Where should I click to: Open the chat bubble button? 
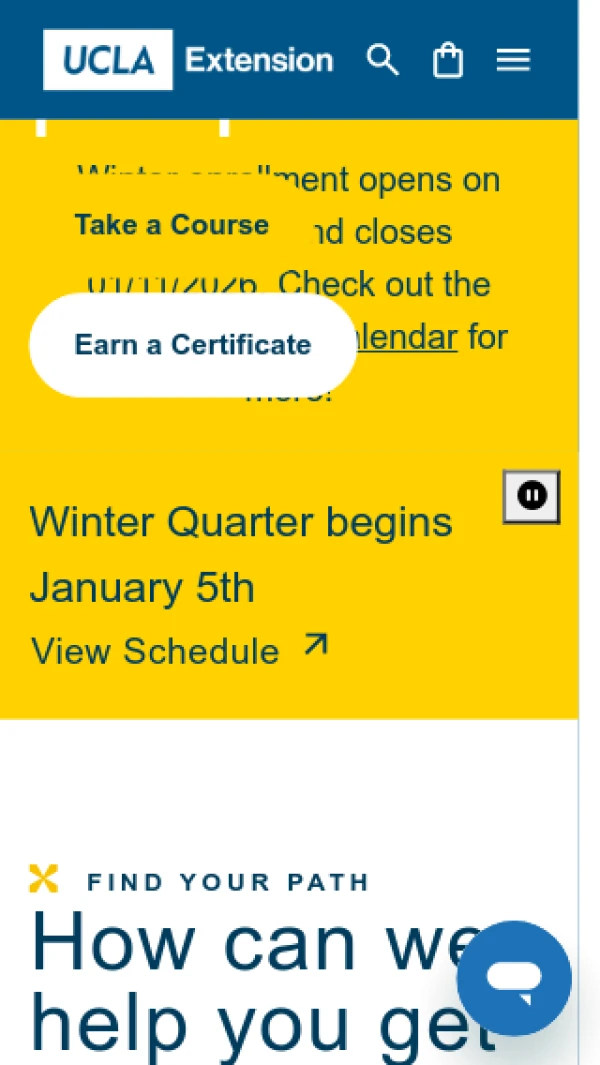click(514, 978)
